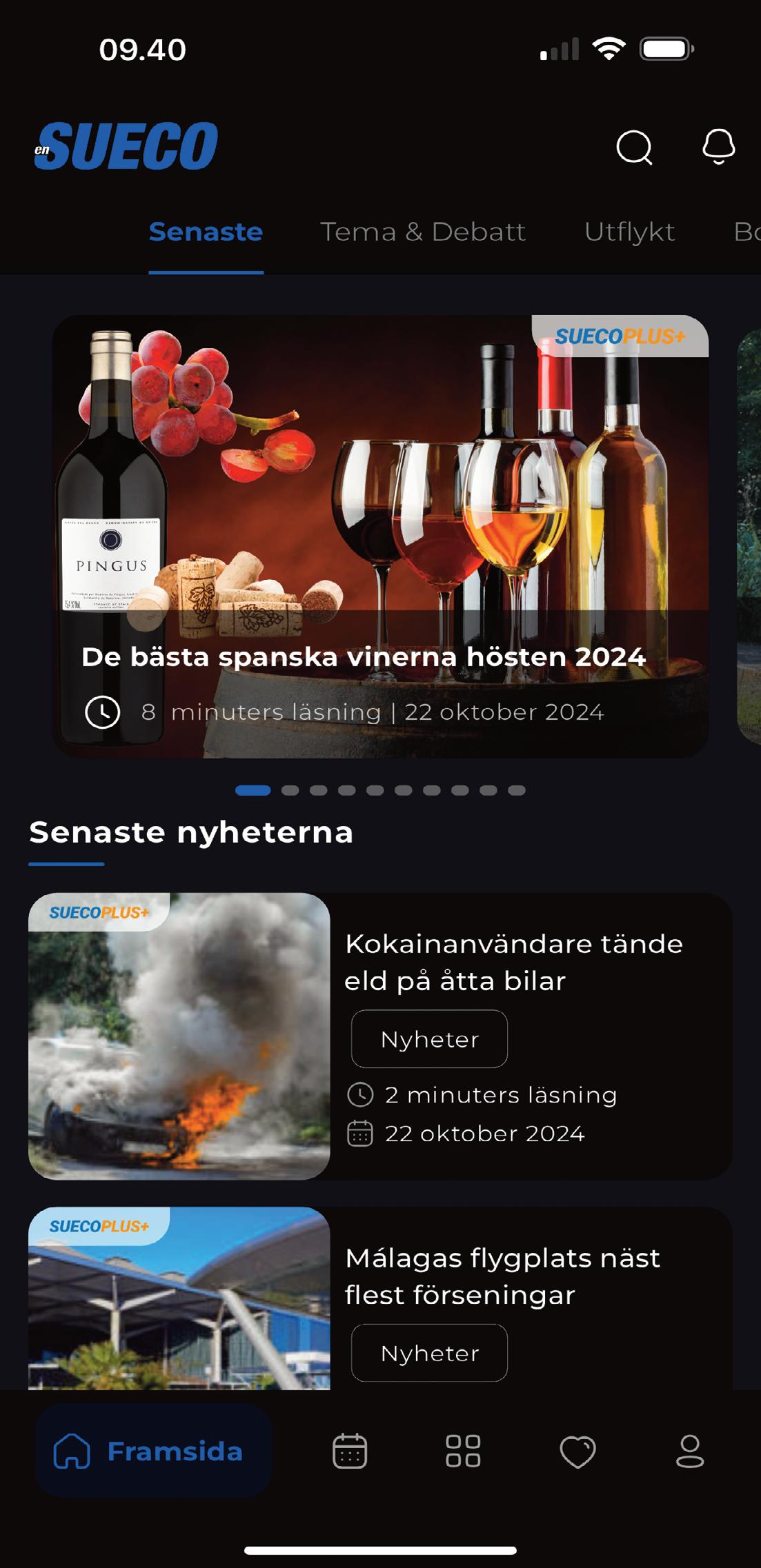Open the notifications bell
The height and width of the screenshot is (1568, 761).
[x=718, y=146]
